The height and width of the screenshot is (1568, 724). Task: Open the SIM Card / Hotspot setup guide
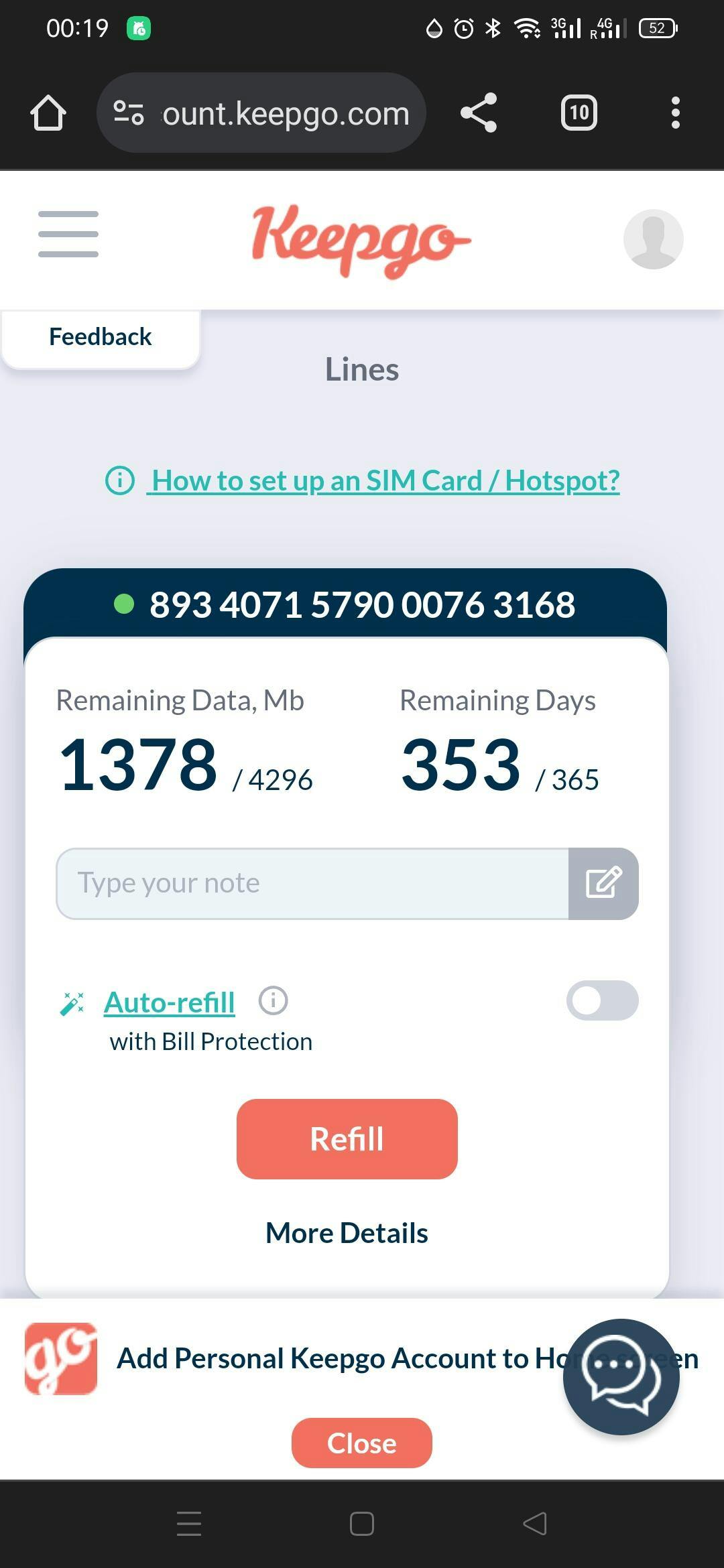coord(385,480)
